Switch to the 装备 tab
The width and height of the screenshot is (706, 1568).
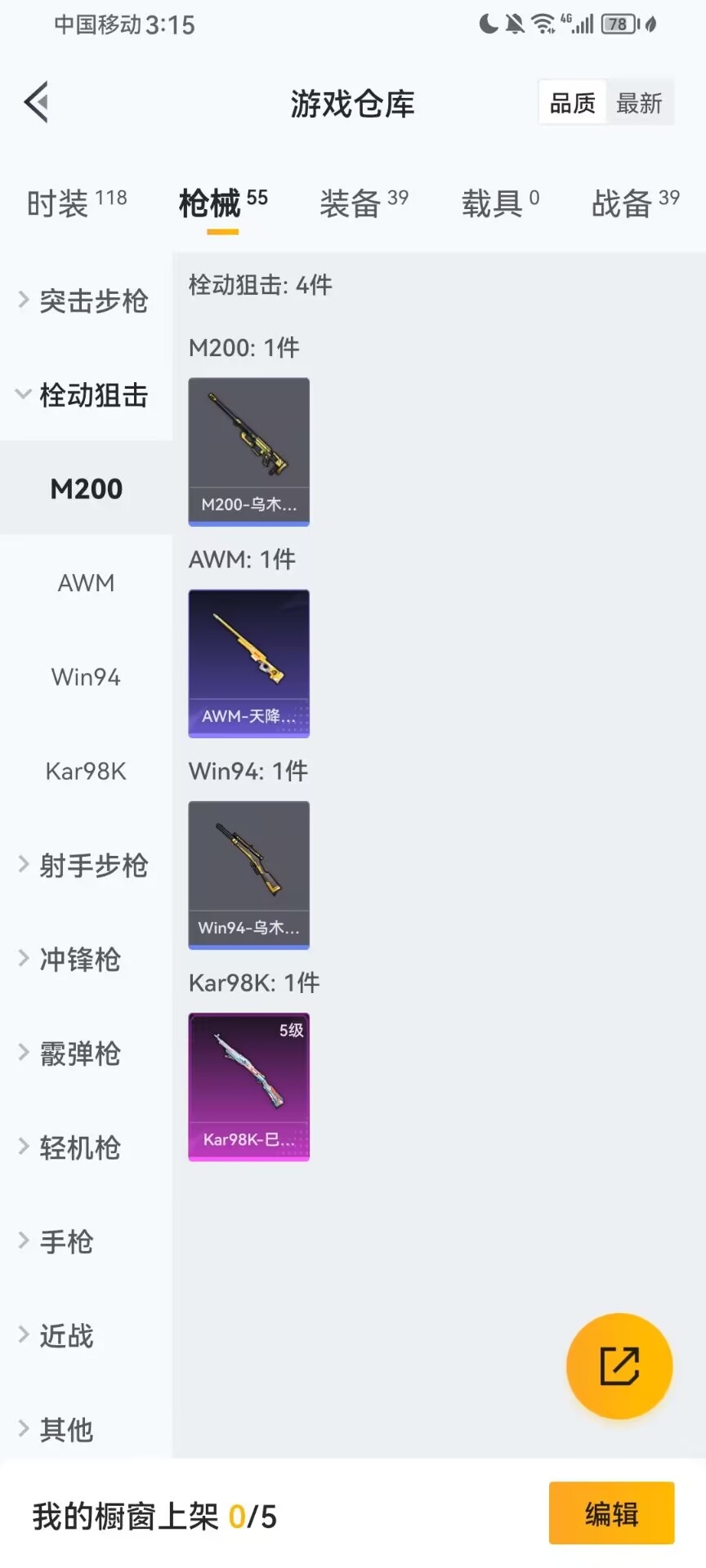click(364, 203)
